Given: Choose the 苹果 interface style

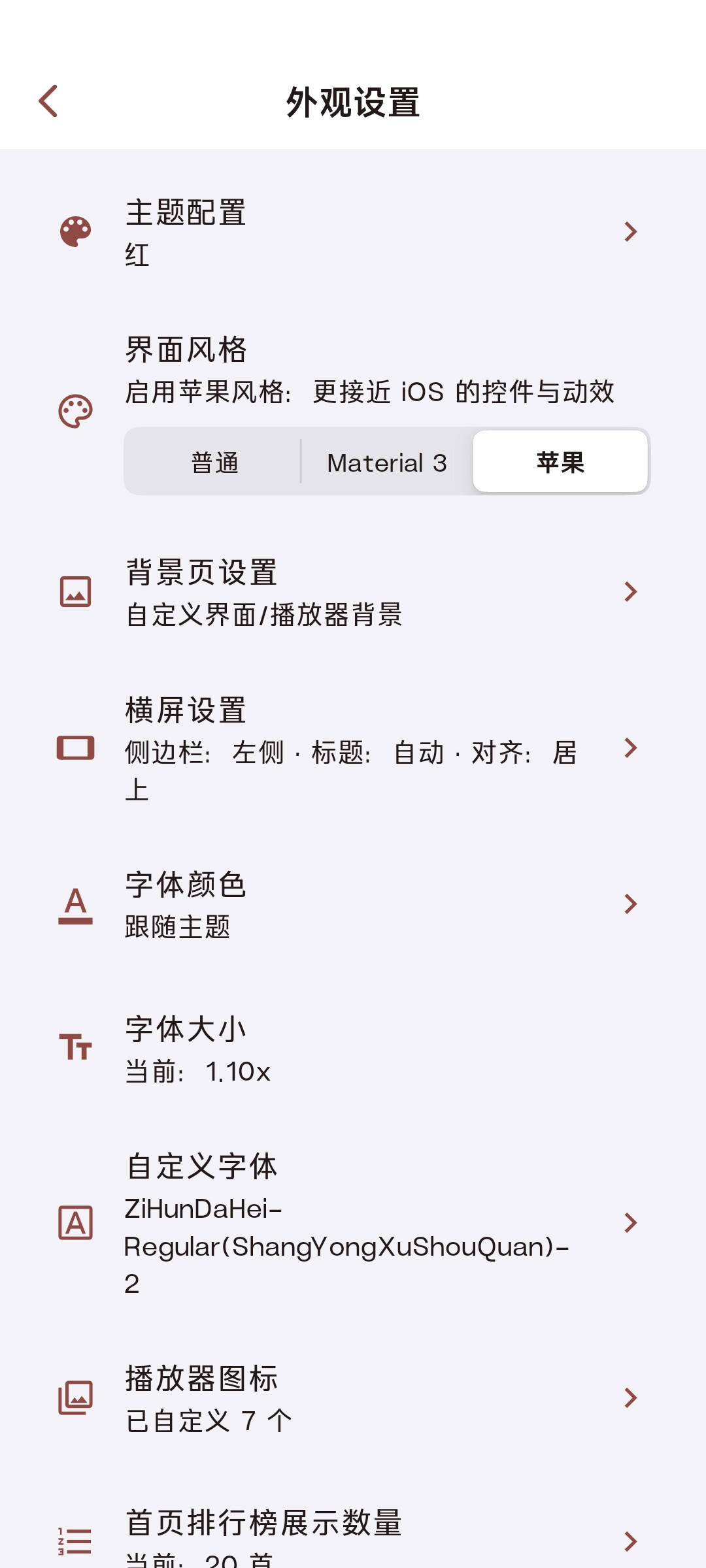Looking at the screenshot, I should click(x=560, y=462).
